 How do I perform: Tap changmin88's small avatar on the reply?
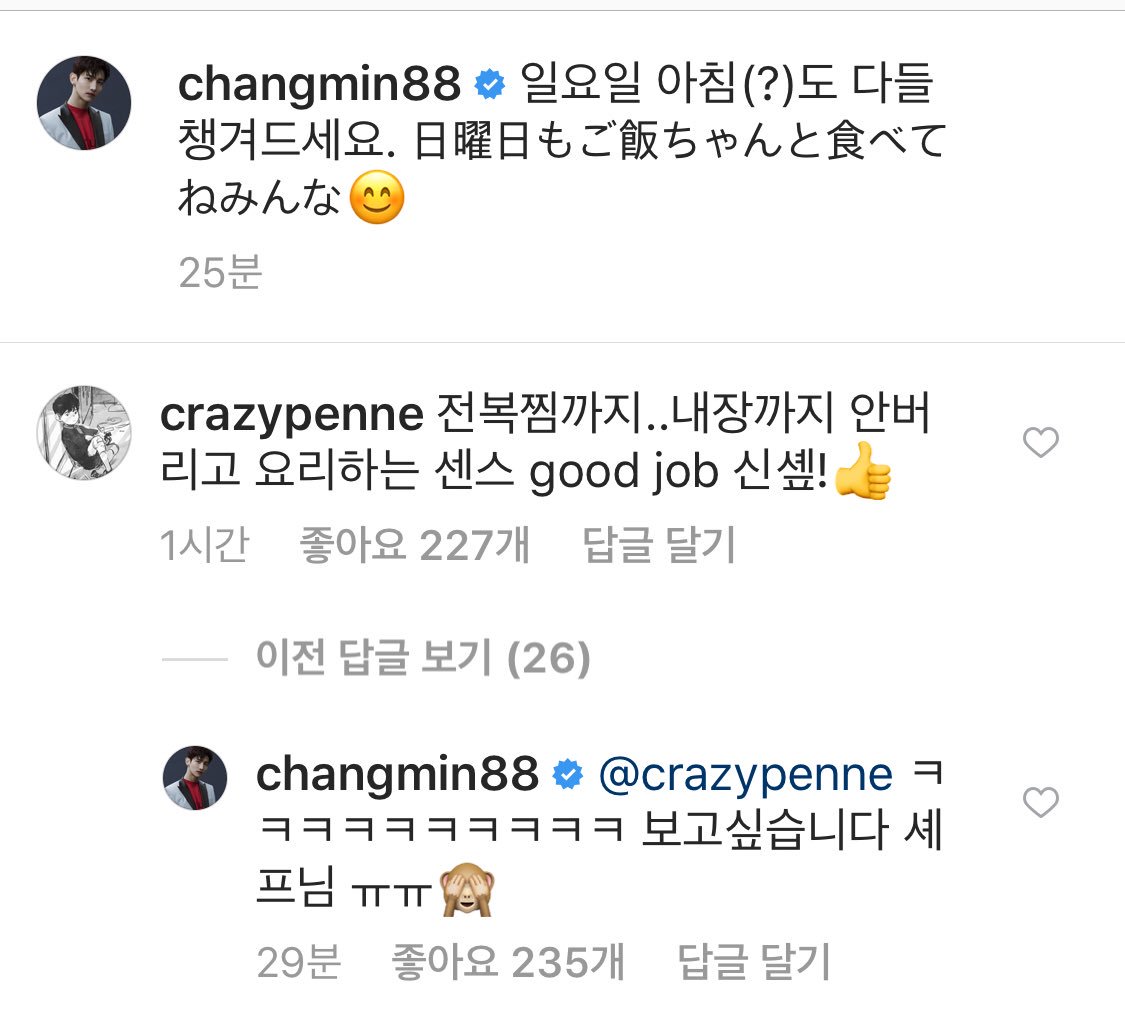(x=196, y=777)
